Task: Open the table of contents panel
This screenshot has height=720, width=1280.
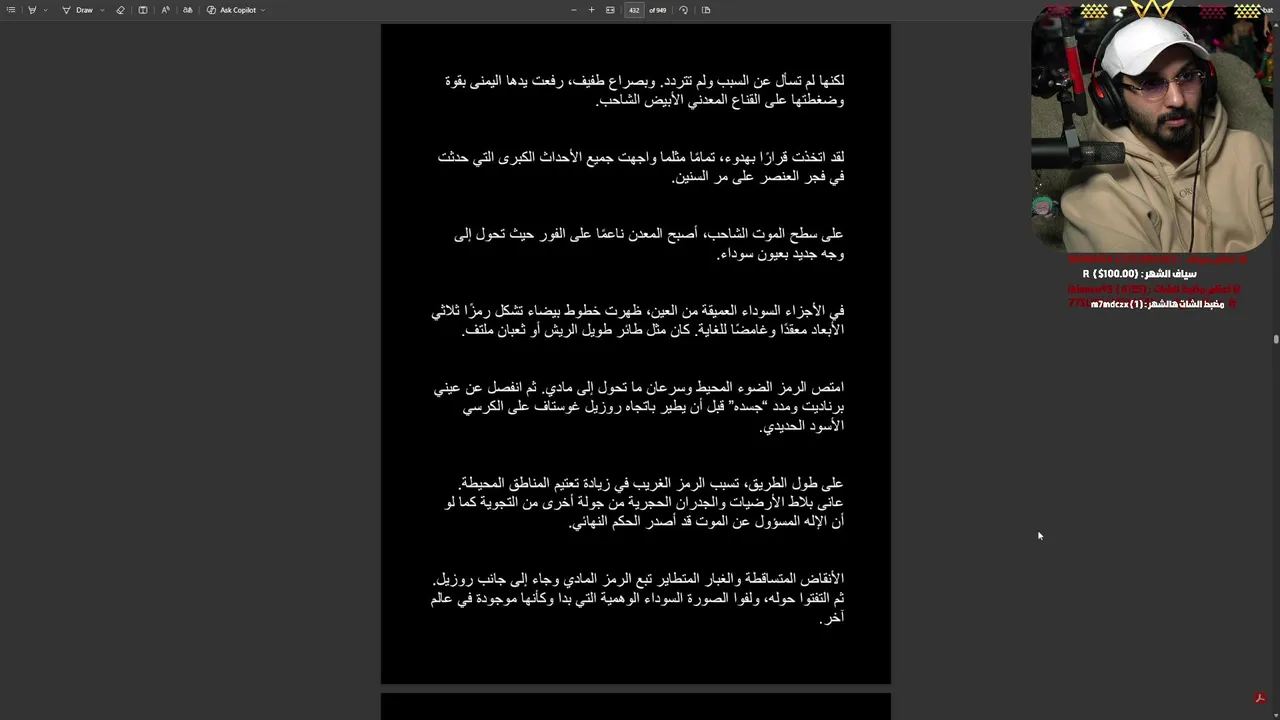Action: (11, 10)
